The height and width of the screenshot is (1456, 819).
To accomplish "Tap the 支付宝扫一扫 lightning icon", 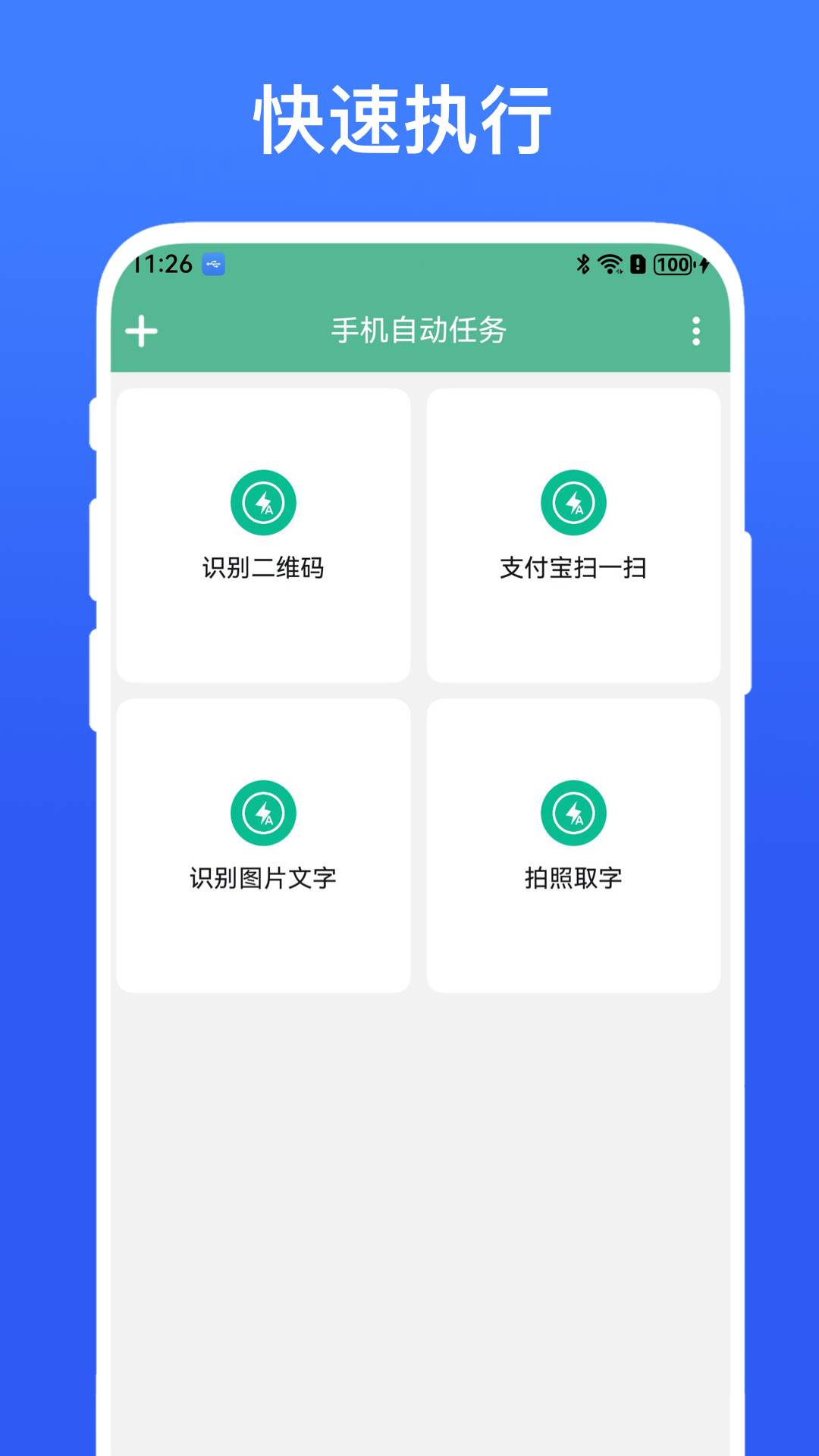I will coord(574,502).
